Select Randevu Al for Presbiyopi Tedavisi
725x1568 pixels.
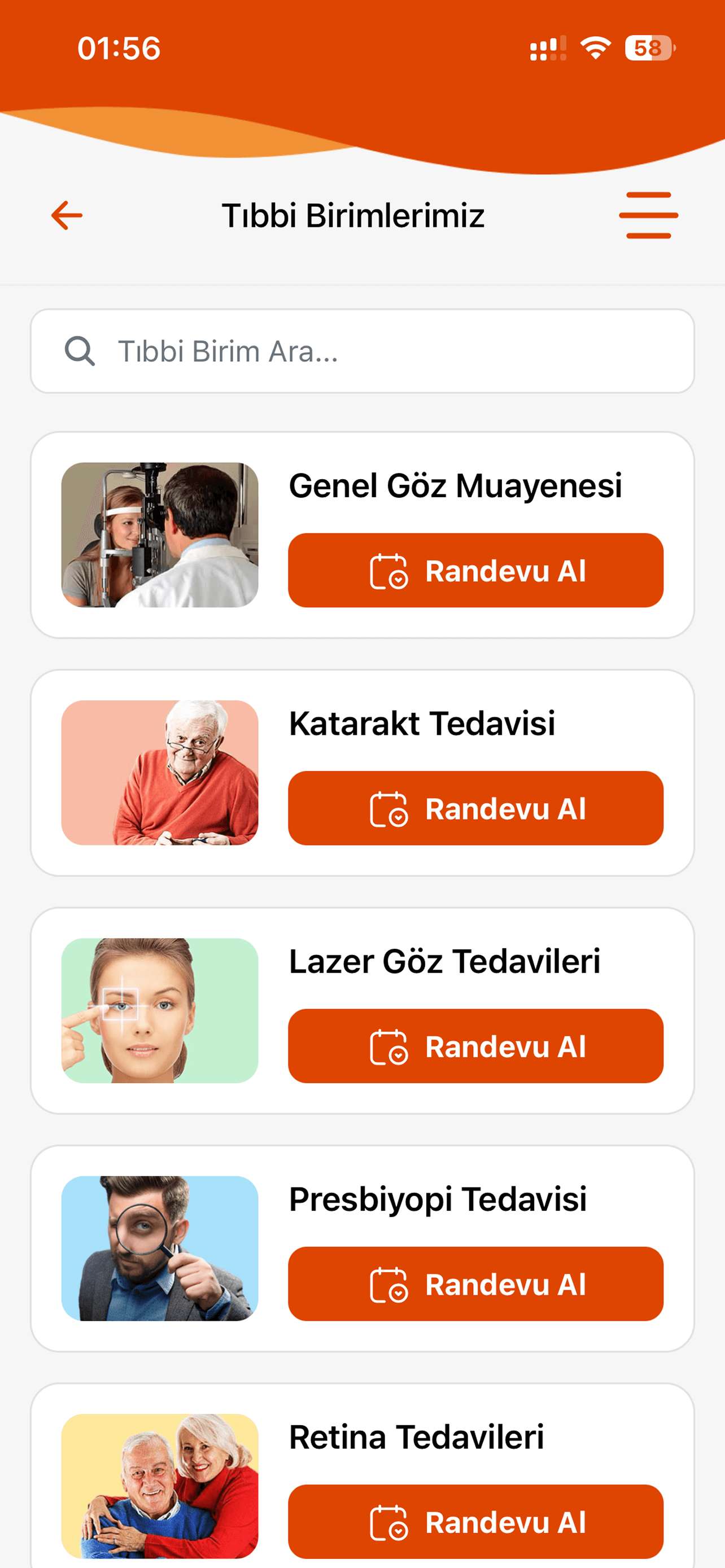(475, 1284)
